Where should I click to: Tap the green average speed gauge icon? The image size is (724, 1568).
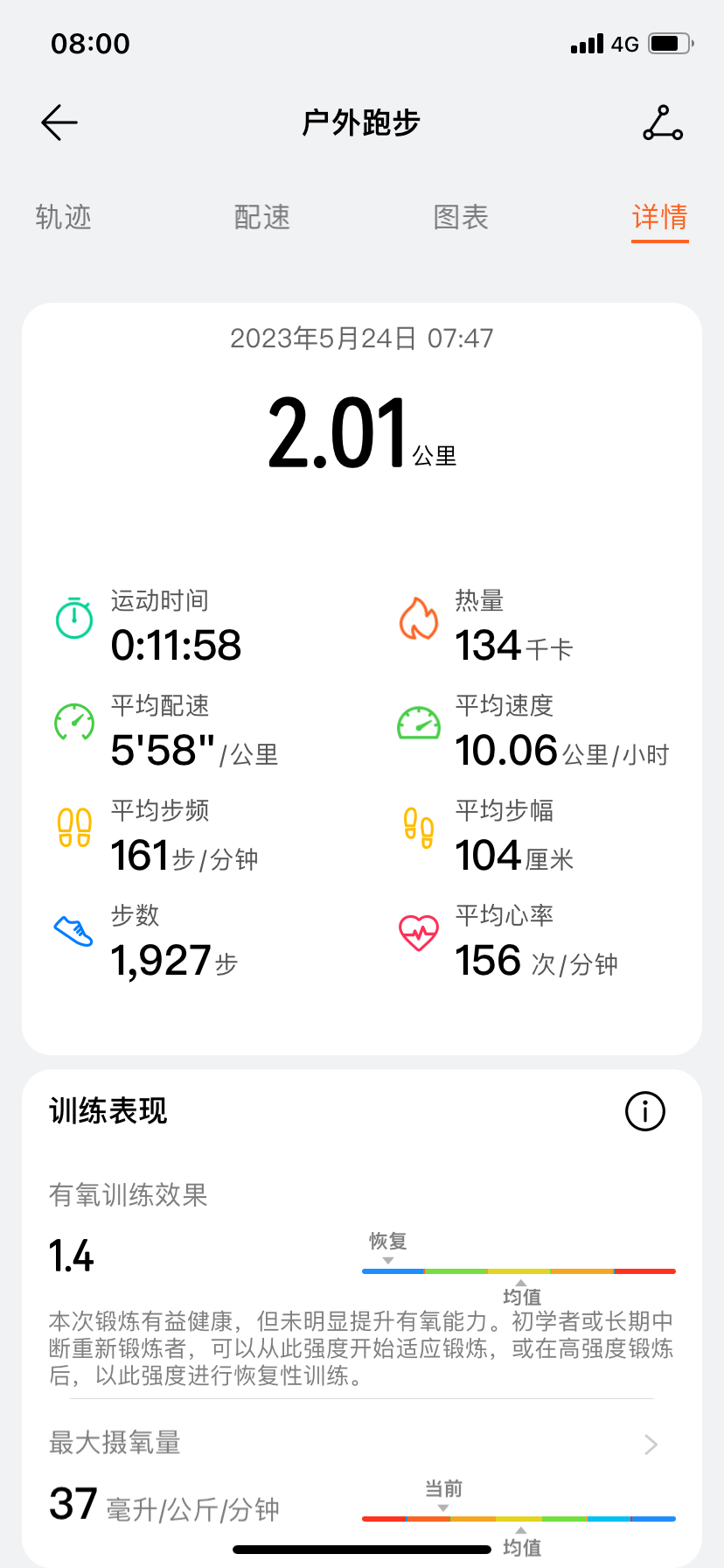point(418,724)
